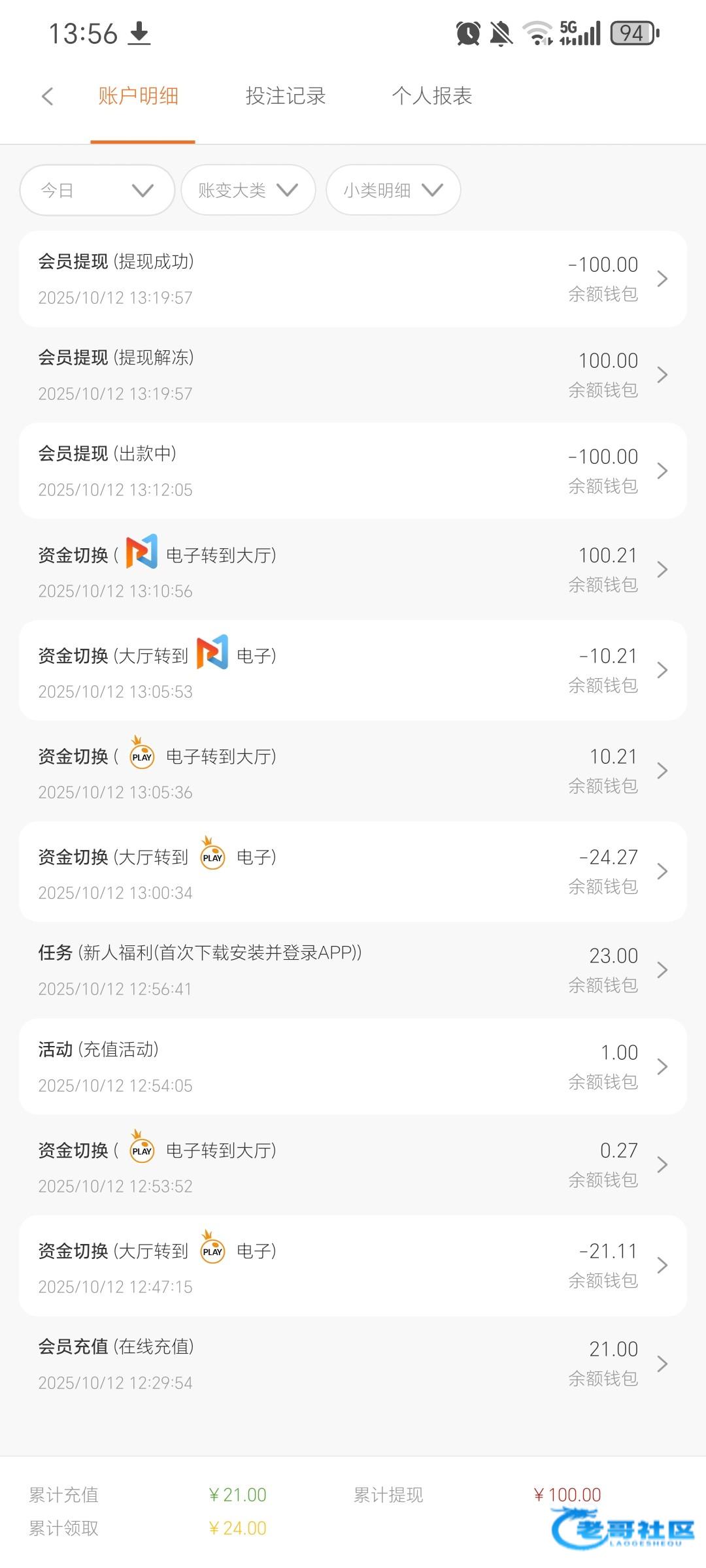Open the -24.27 大厅转到电子 transfer record

[x=353, y=872]
